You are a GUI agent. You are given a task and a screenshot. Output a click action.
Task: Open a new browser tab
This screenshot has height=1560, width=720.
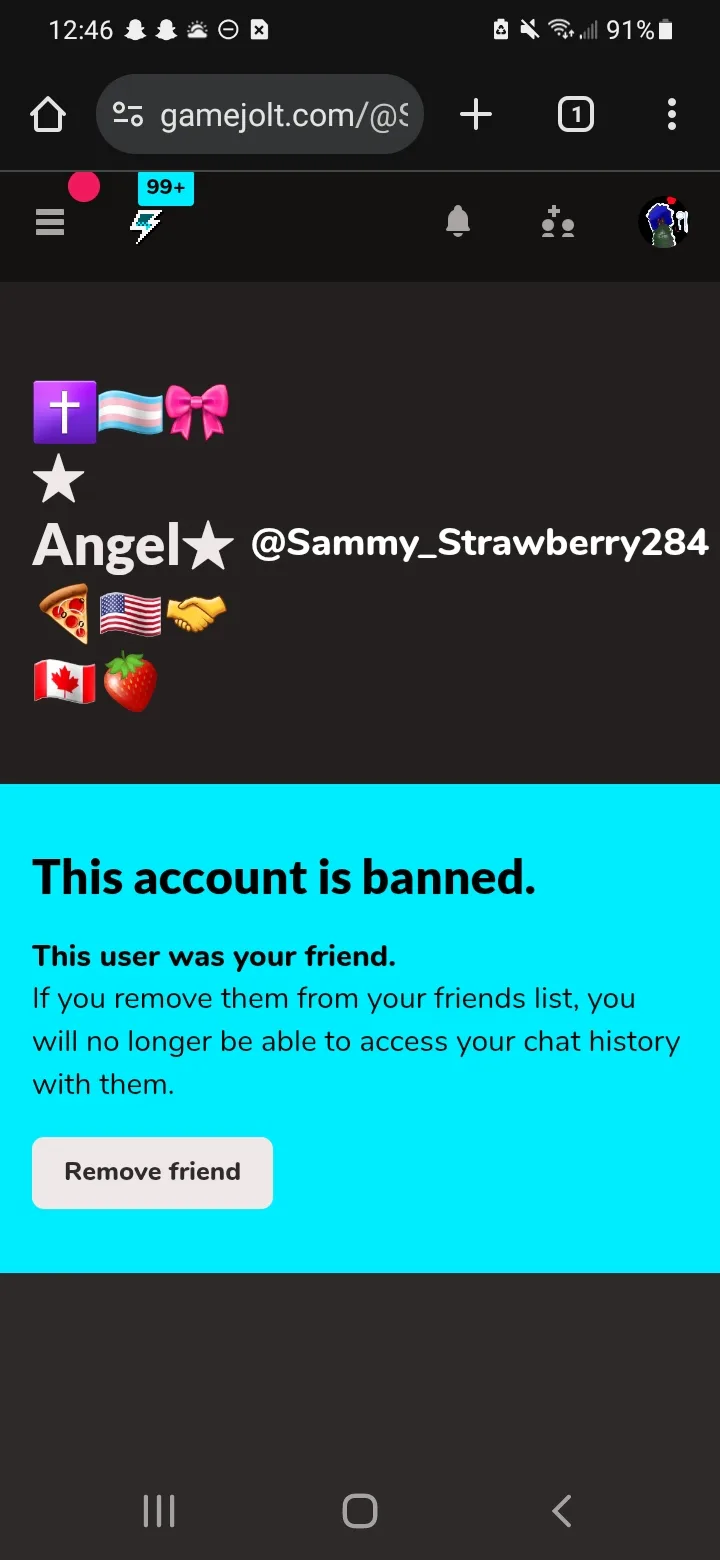point(476,115)
